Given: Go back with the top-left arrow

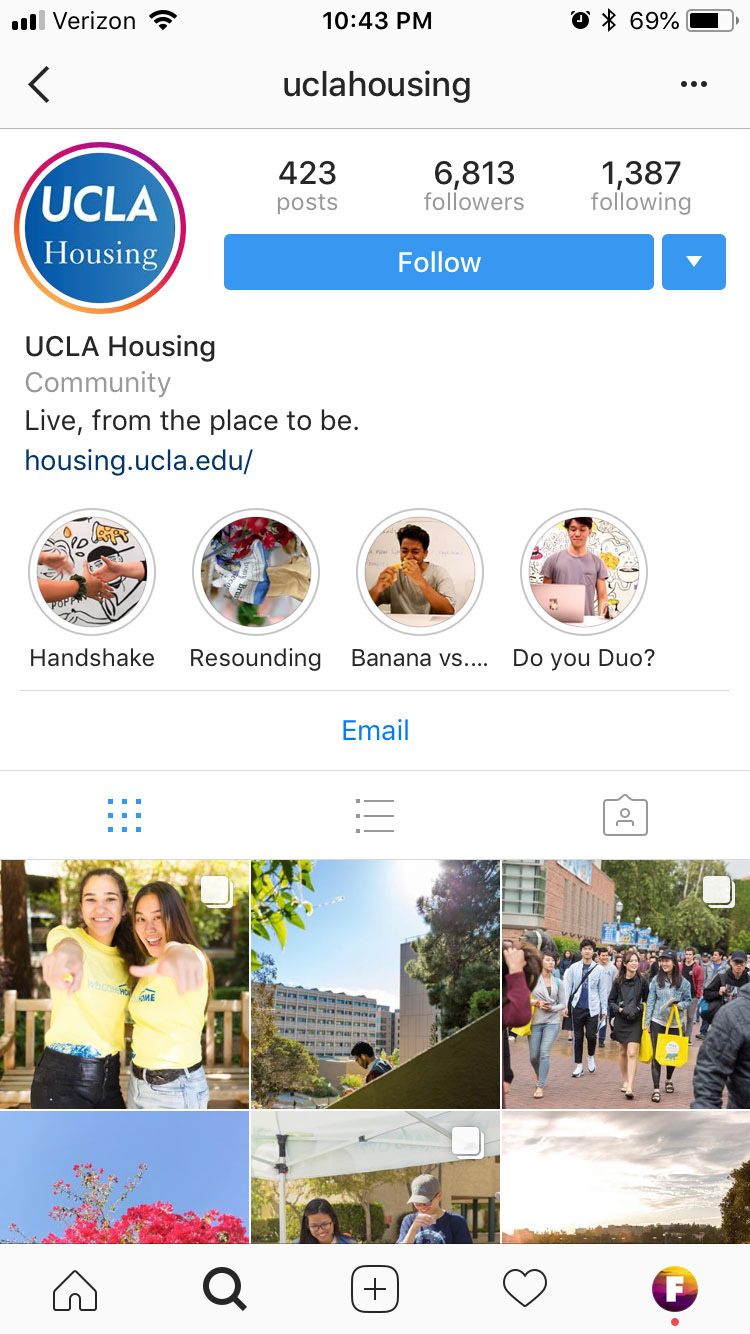Looking at the screenshot, I should [39, 85].
